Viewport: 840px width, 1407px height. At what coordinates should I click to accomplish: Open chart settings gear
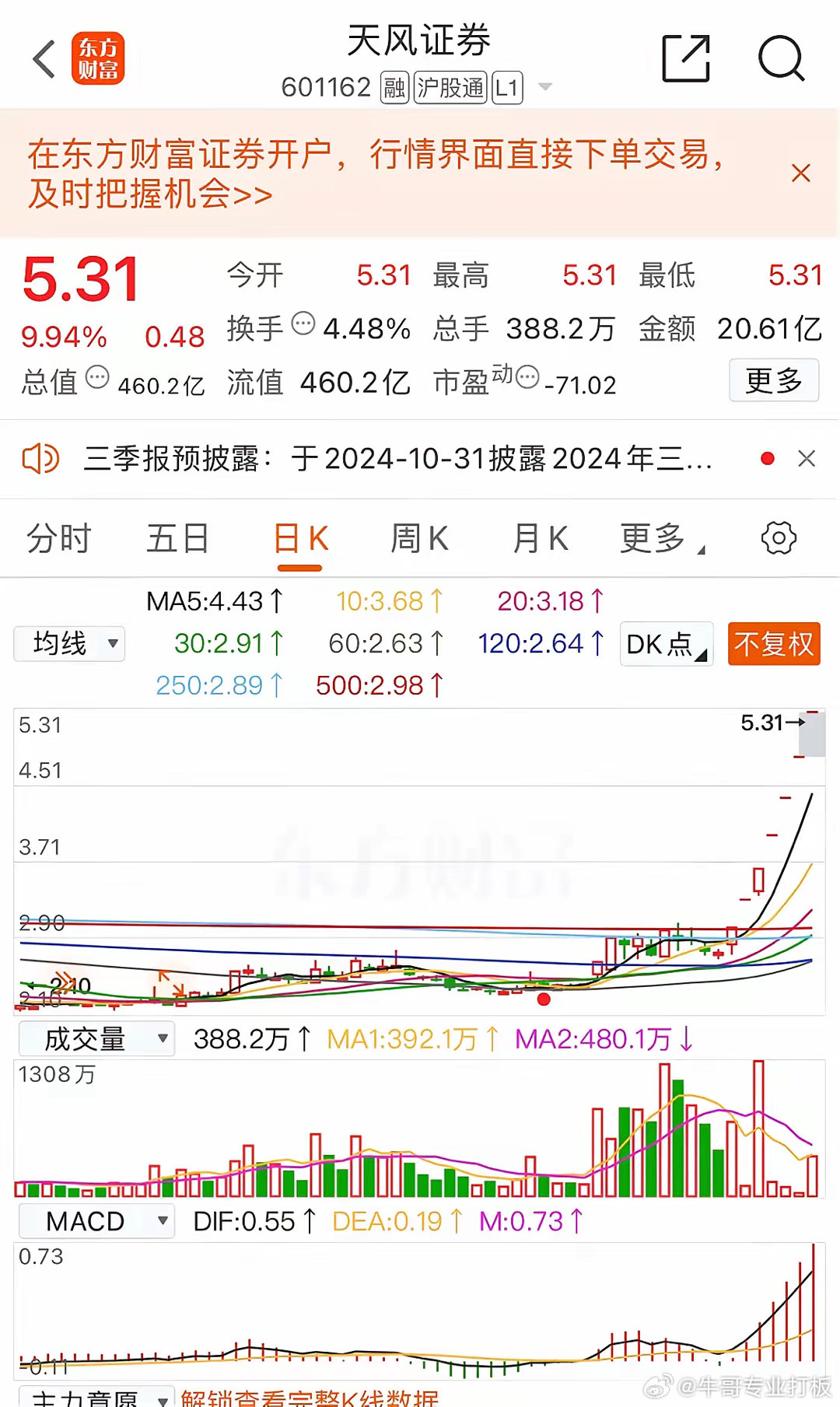click(779, 538)
